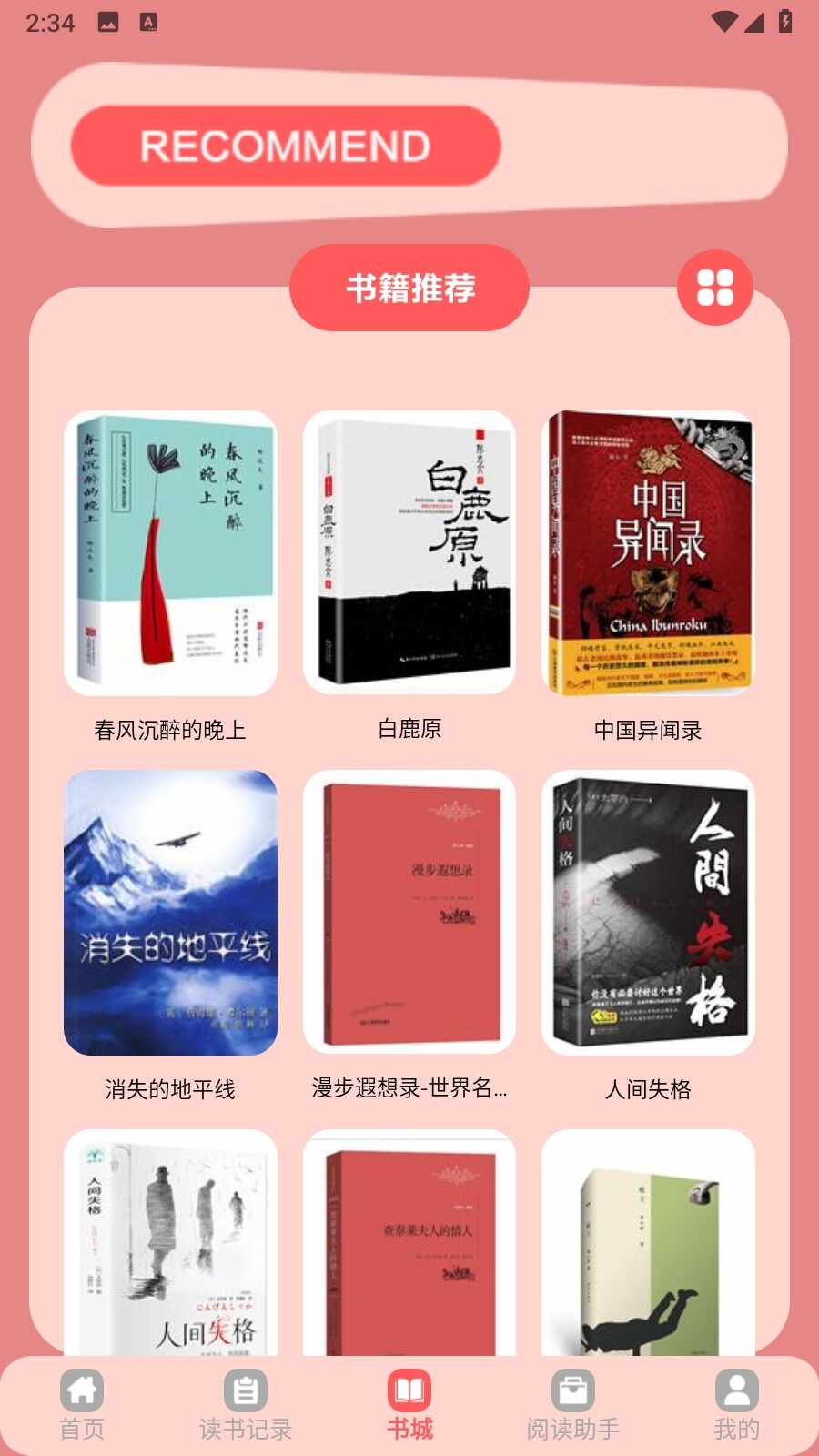This screenshot has width=819, height=1456.
Task: Switch to the 书城 tab
Action: click(409, 1406)
